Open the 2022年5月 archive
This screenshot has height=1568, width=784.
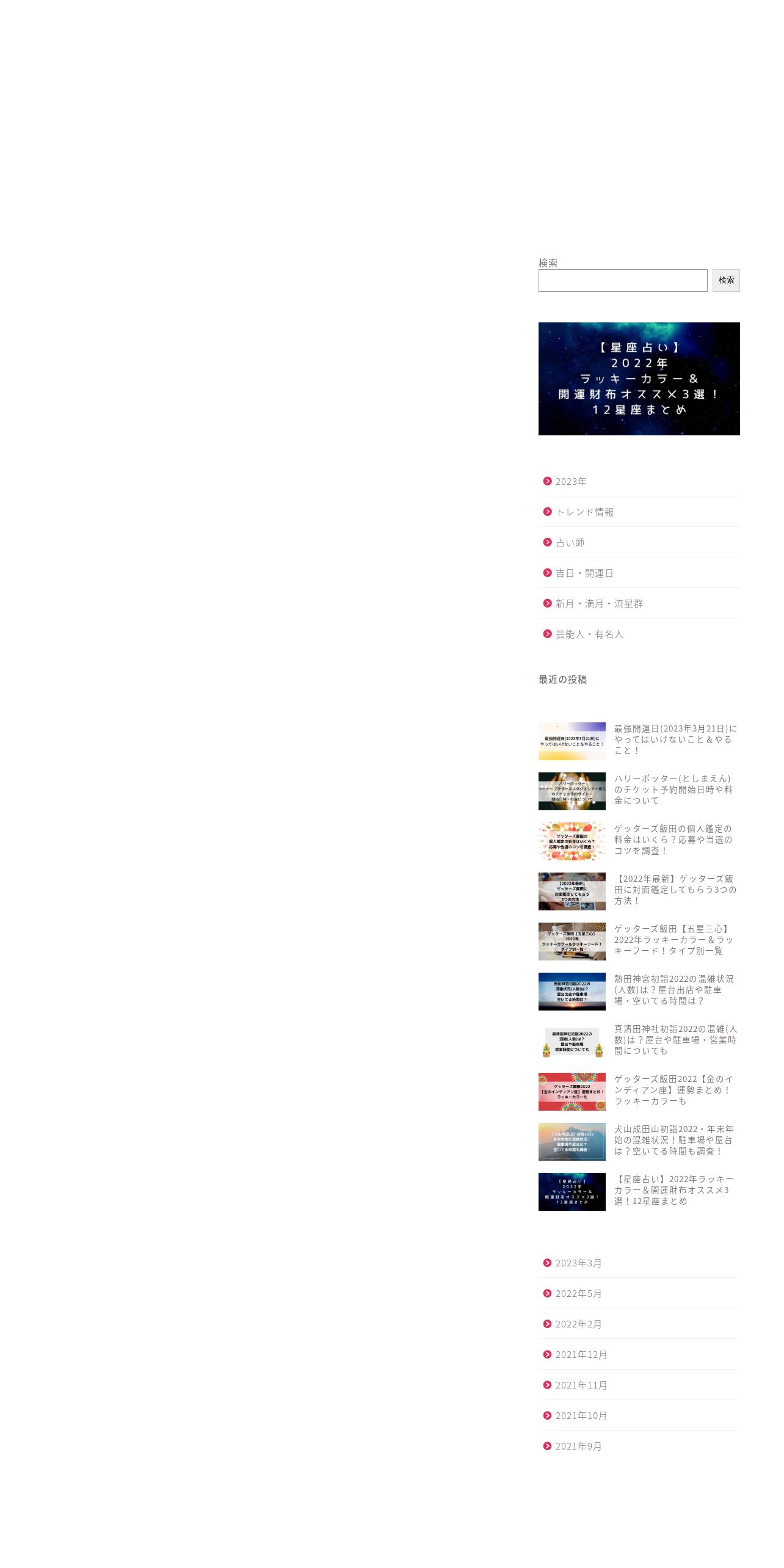[578, 1294]
